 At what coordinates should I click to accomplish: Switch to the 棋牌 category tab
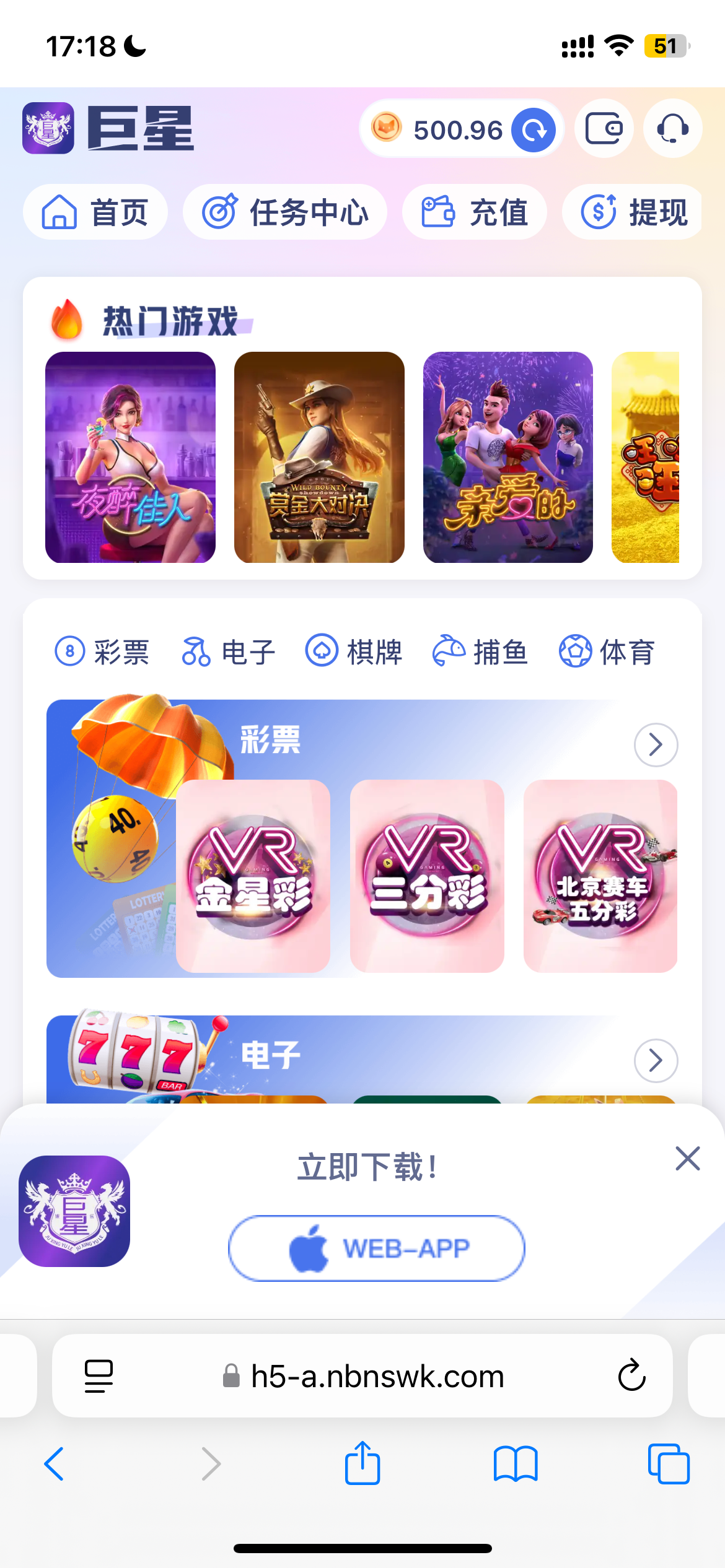(x=354, y=652)
